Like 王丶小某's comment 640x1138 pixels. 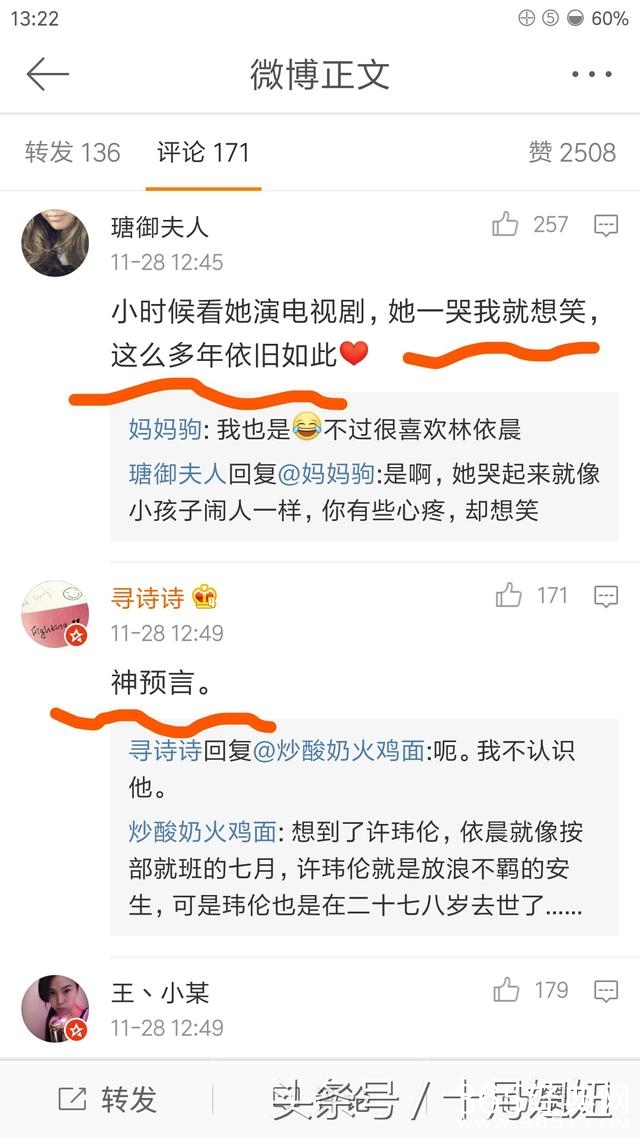(x=508, y=990)
